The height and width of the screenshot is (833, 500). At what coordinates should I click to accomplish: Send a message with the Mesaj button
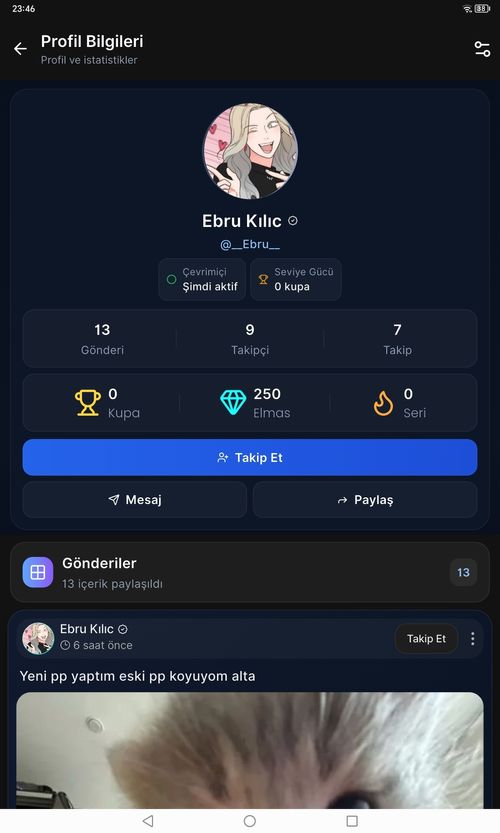(x=135, y=499)
